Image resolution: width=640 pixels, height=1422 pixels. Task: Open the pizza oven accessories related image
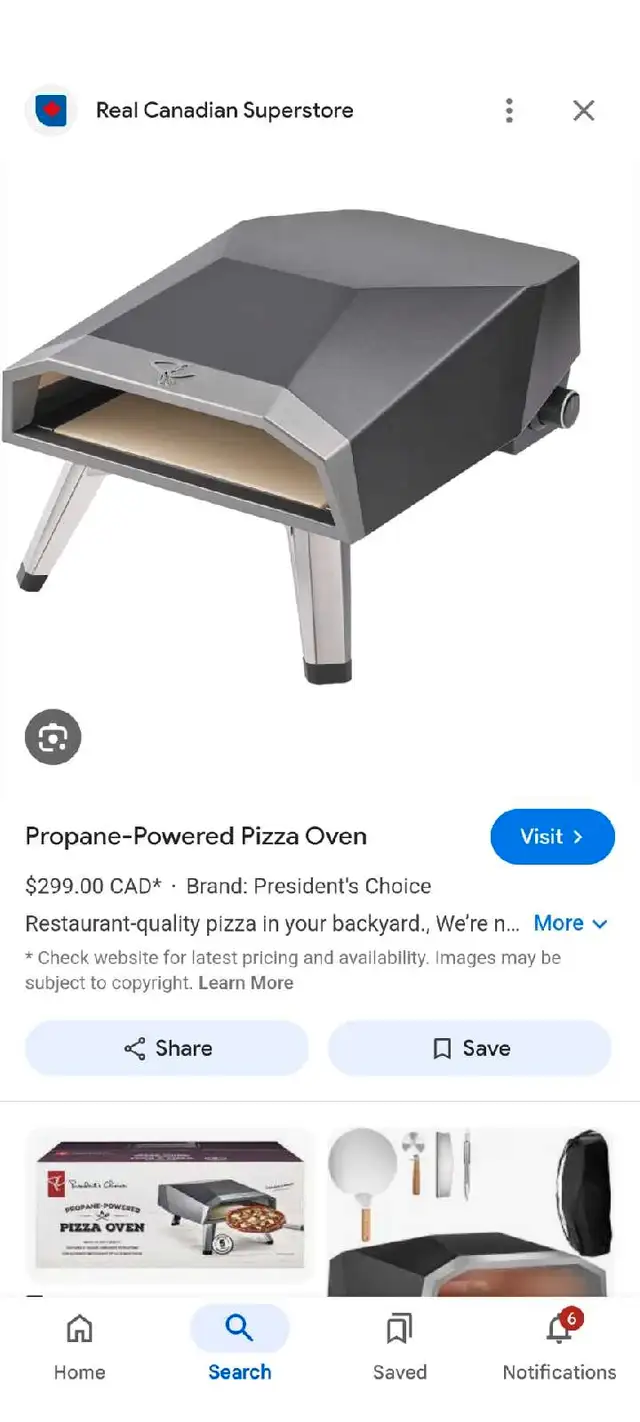click(x=470, y=1210)
